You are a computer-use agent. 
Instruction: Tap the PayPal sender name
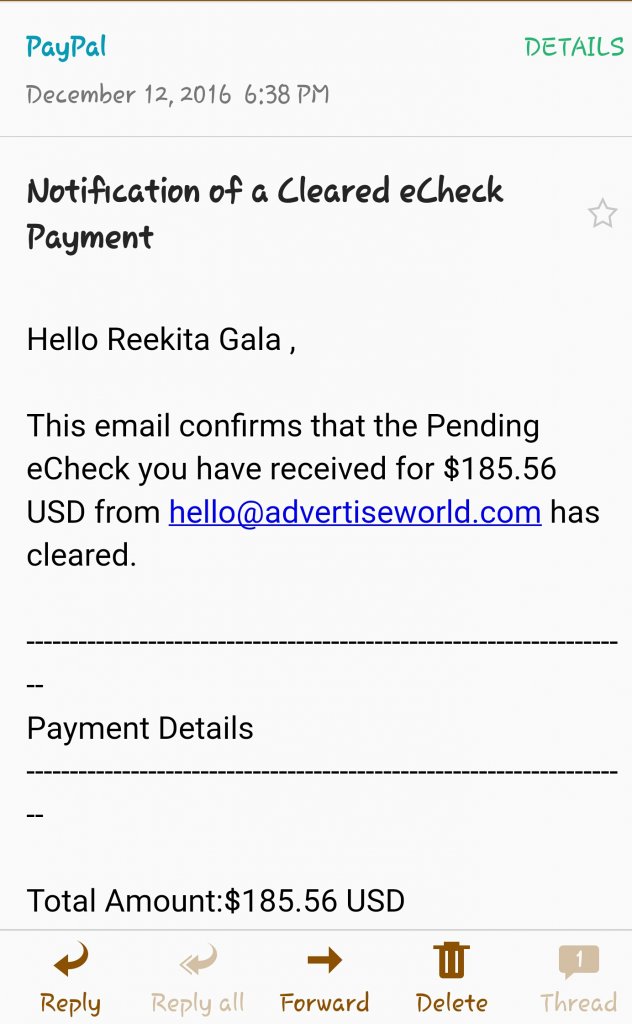click(66, 47)
